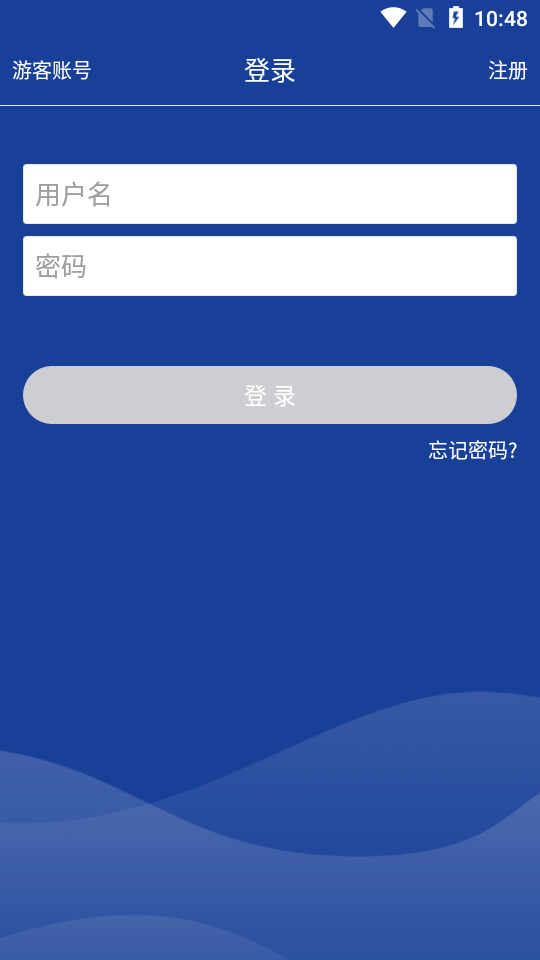Viewport: 540px width, 960px height.
Task: Open 注册 to register an account
Action: [x=508, y=71]
